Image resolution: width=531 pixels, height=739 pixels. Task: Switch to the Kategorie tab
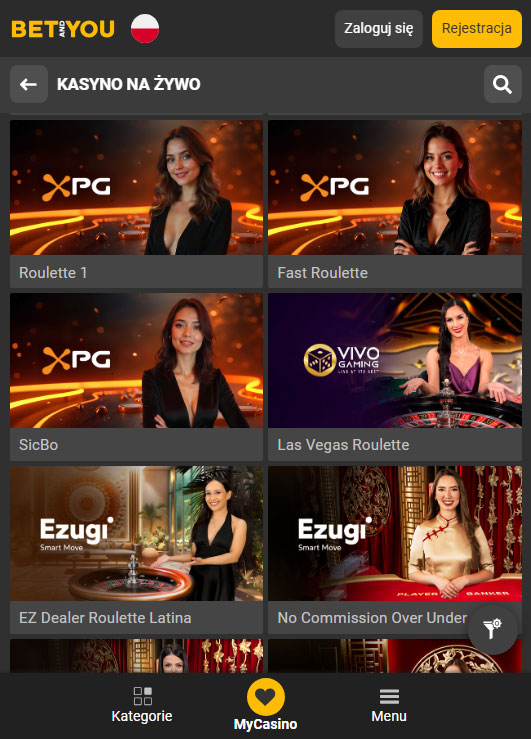pyautogui.click(x=142, y=705)
